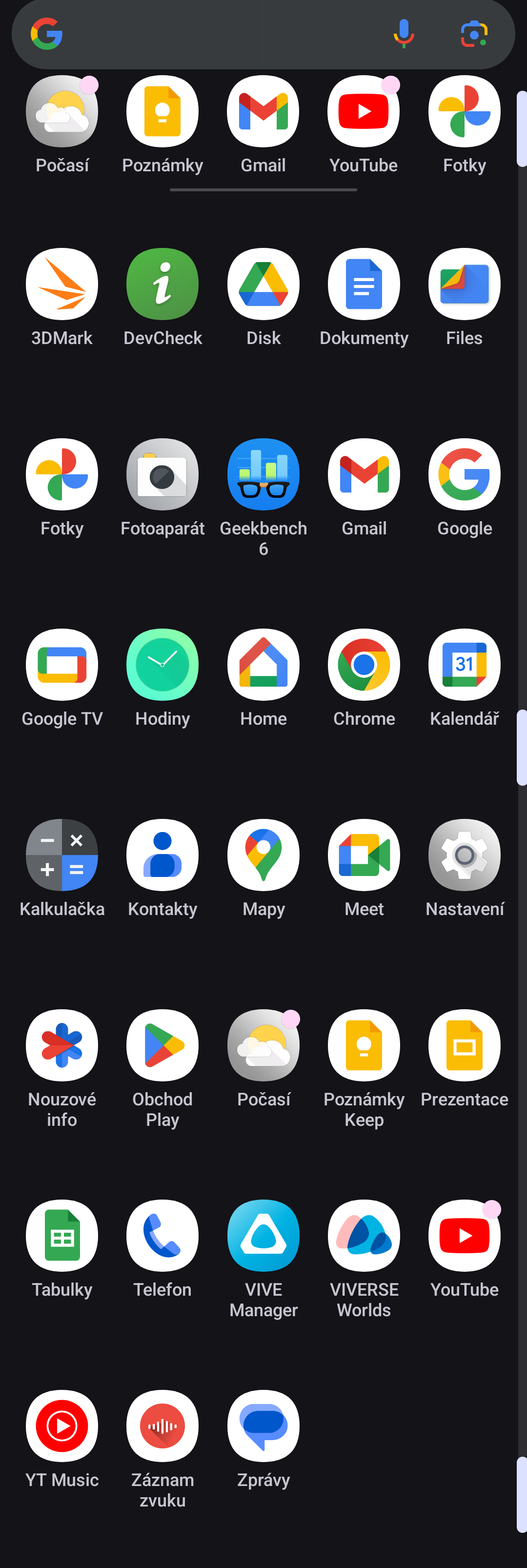
Task: Open VIVERSE Worlds
Action: pyautogui.click(x=364, y=1234)
